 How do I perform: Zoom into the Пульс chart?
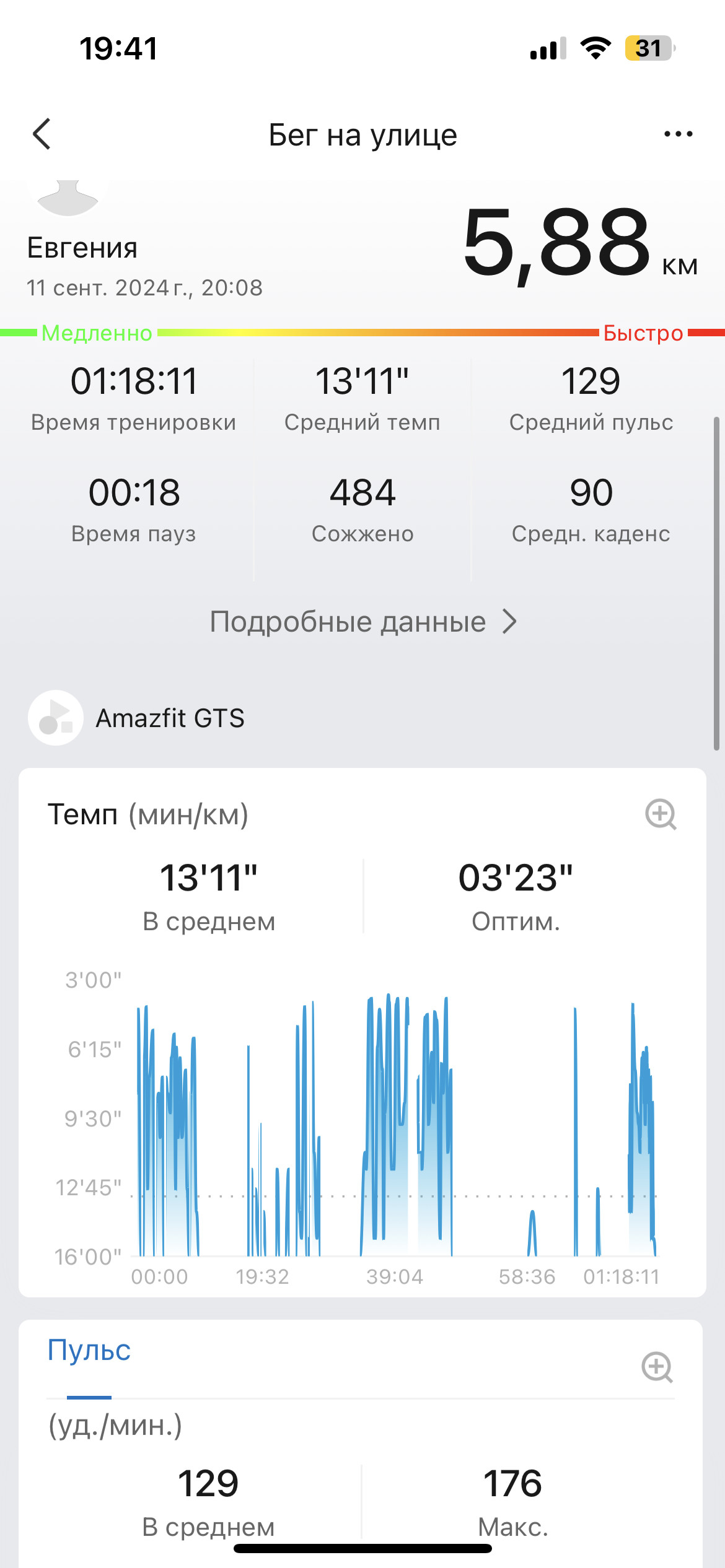[x=657, y=1367]
